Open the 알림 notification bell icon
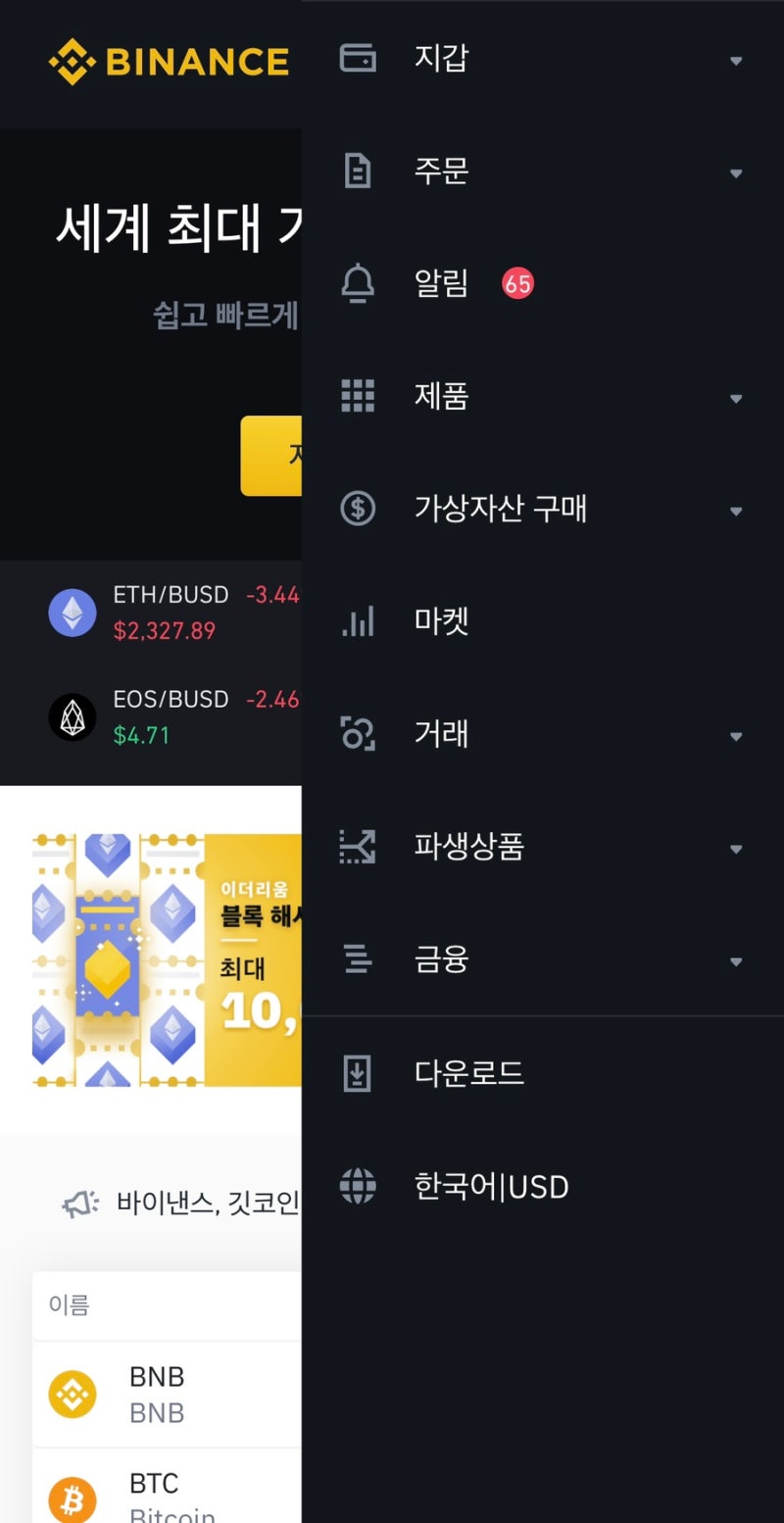 point(358,283)
